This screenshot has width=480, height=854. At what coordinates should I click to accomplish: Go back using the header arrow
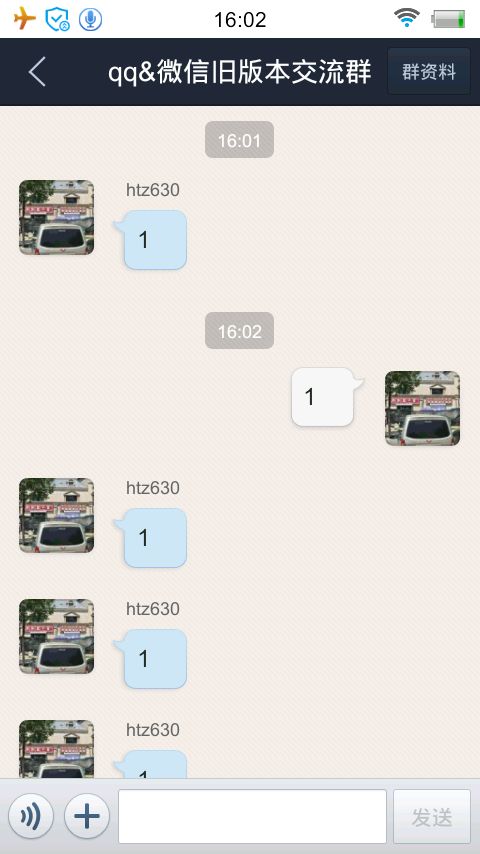tap(37, 72)
